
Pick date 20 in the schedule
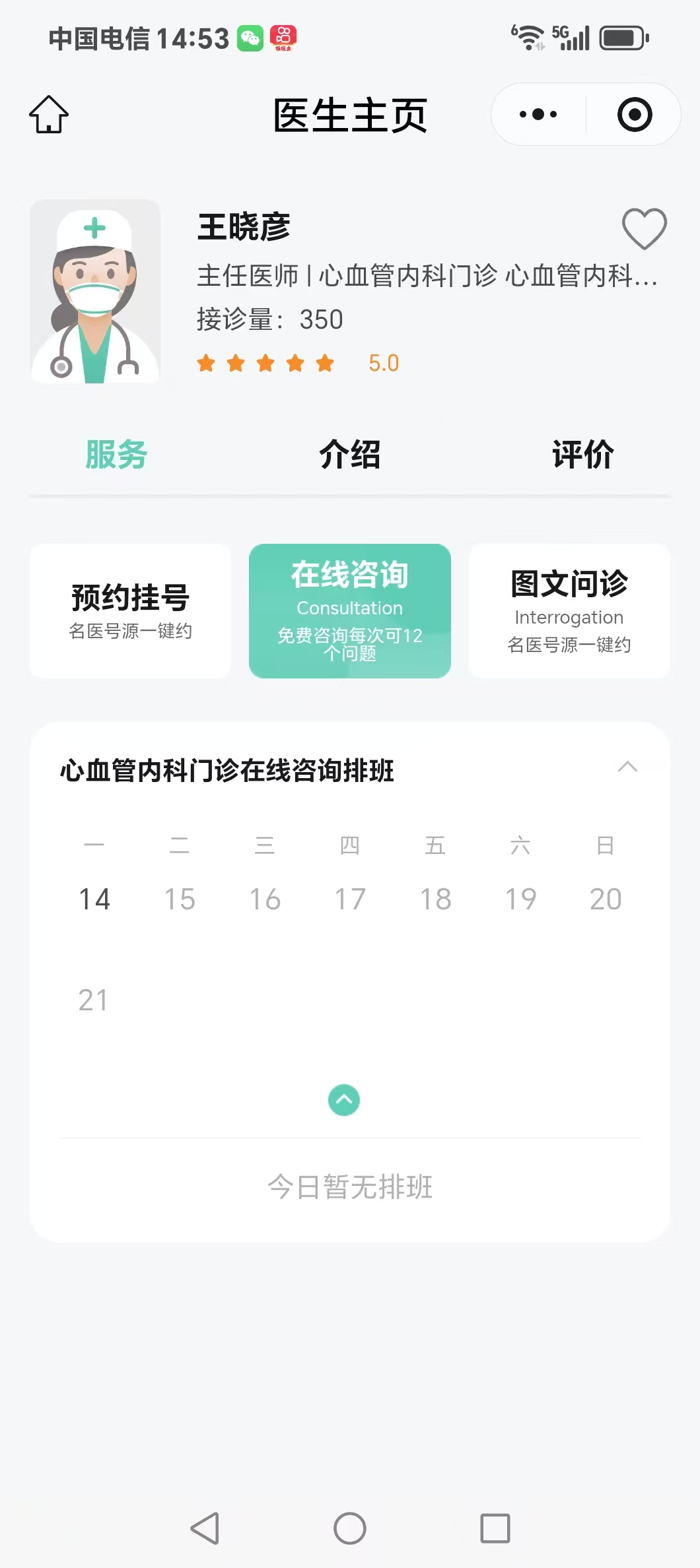click(606, 899)
